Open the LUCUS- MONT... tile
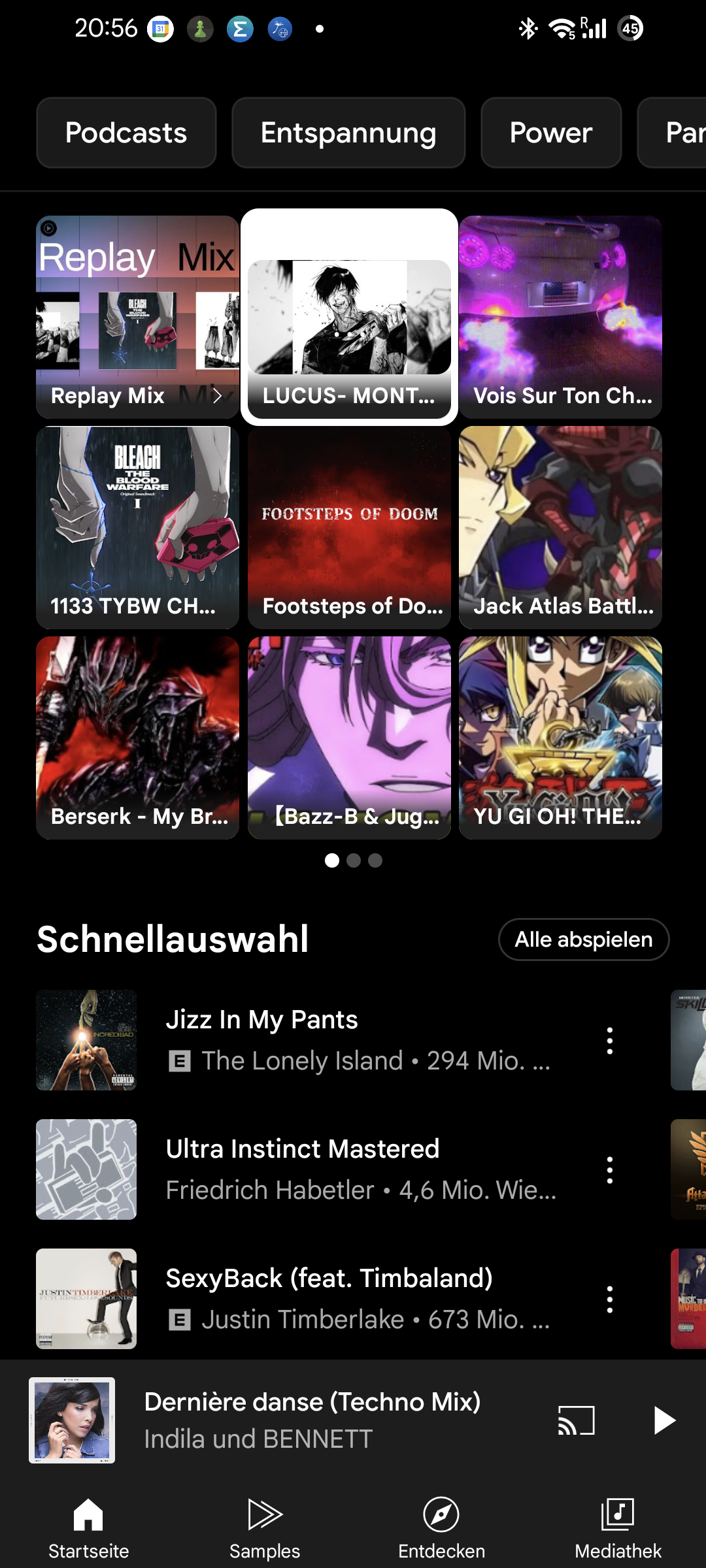This screenshot has width=706, height=1568. (349, 317)
